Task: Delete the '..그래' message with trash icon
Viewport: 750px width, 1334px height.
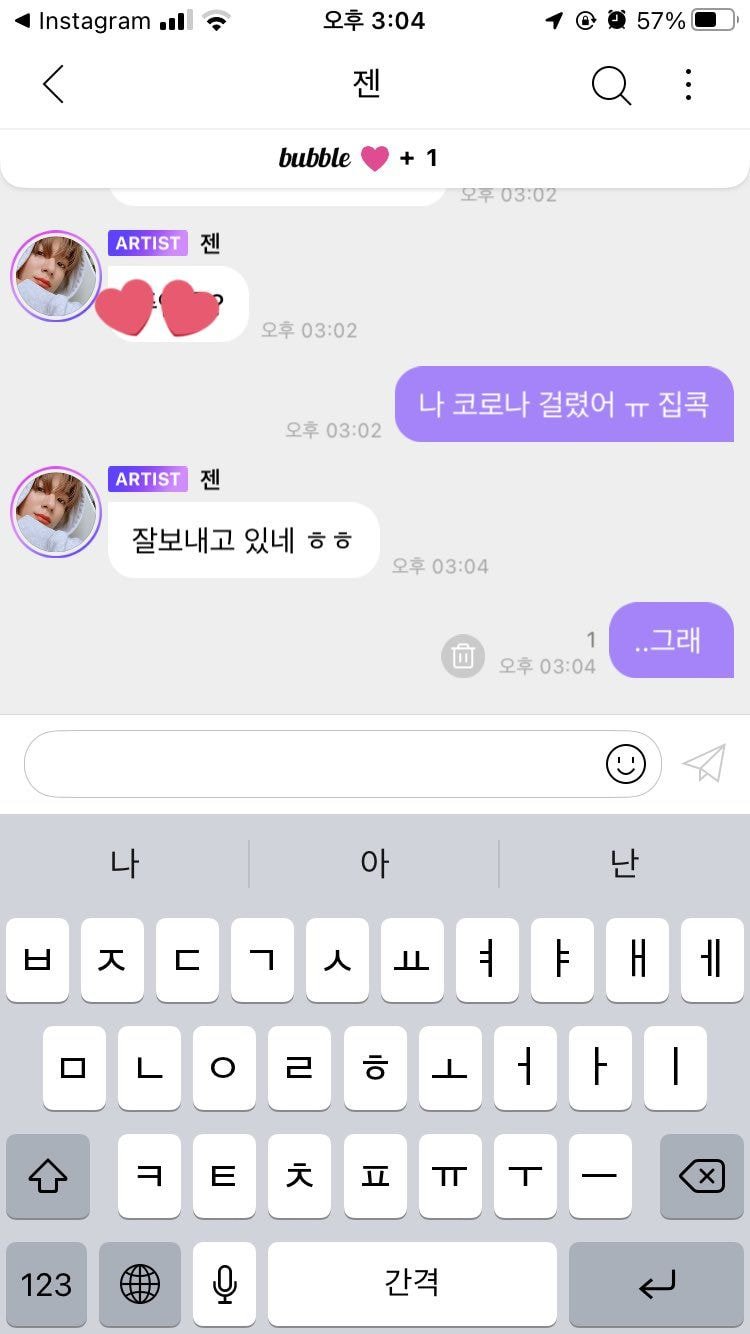Action: [462, 656]
